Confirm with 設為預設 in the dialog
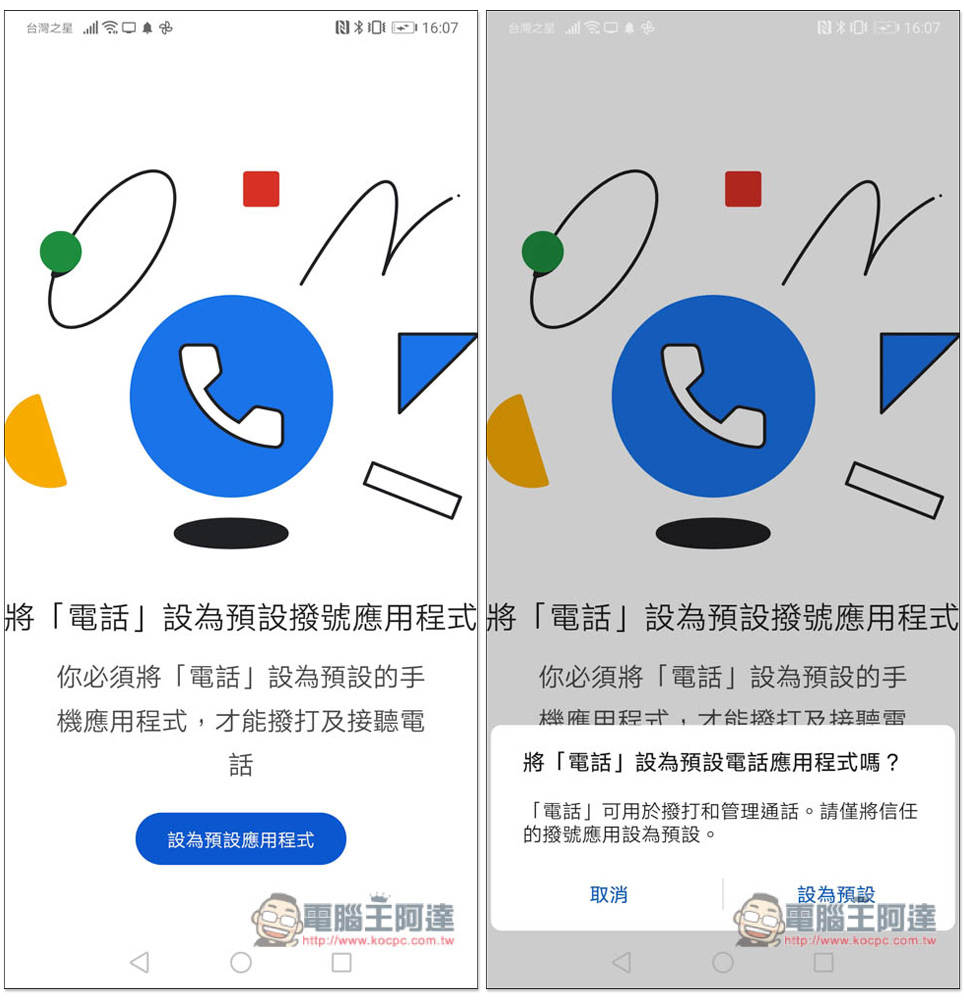964x1000 pixels. pyautogui.click(x=836, y=893)
